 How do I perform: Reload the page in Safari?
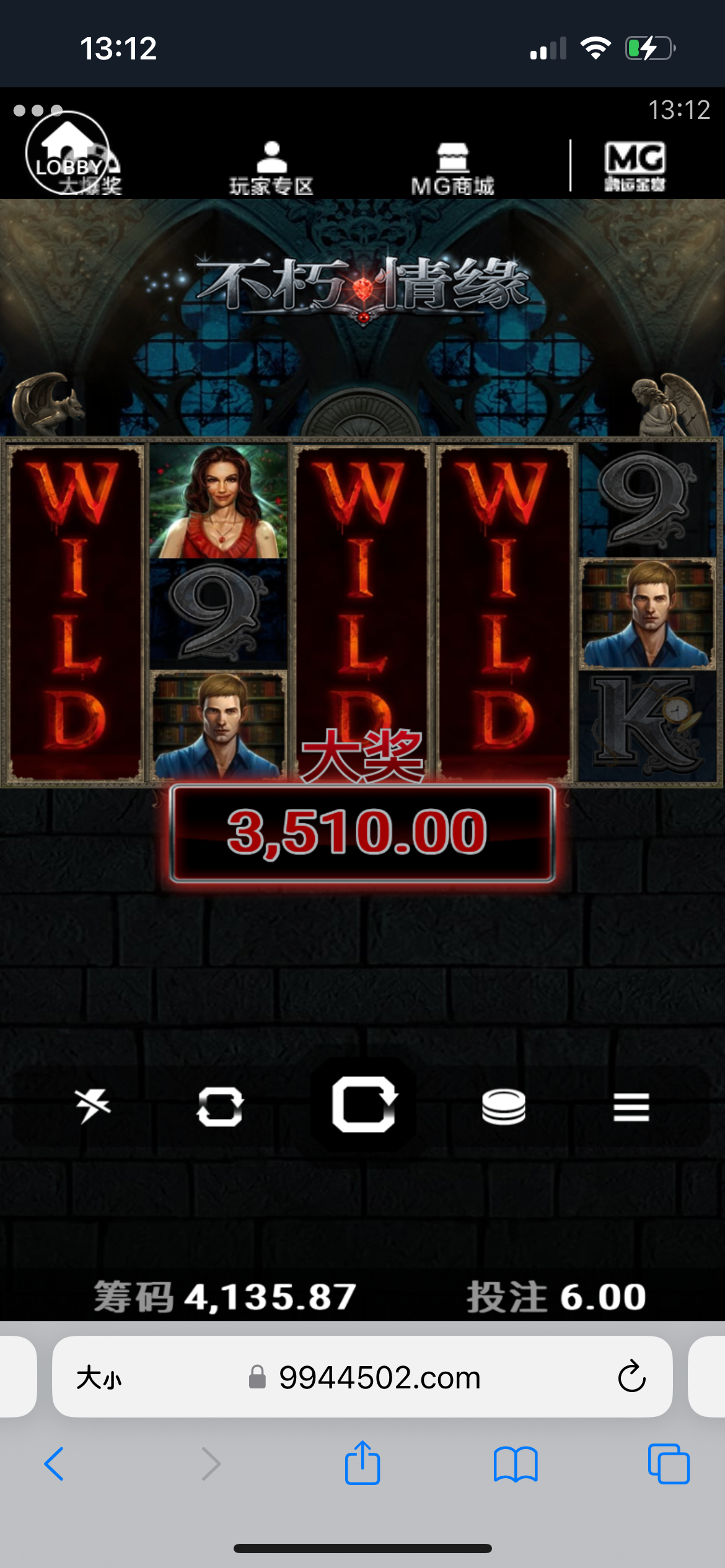[631, 1377]
